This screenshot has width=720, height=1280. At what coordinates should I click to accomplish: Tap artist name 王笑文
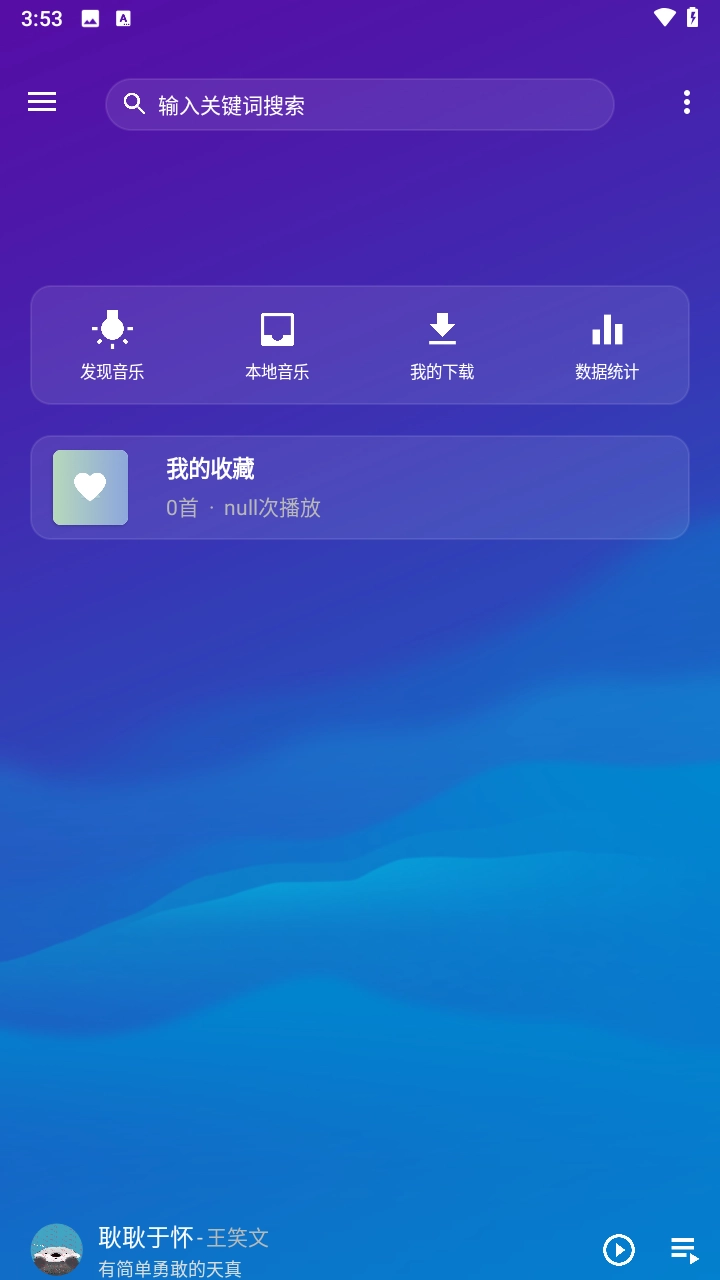tap(237, 1238)
